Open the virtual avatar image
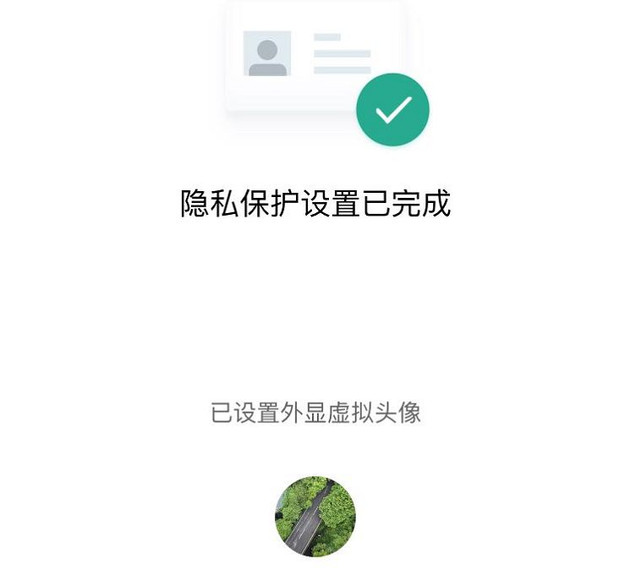This screenshot has width=630, height=581. click(315, 516)
